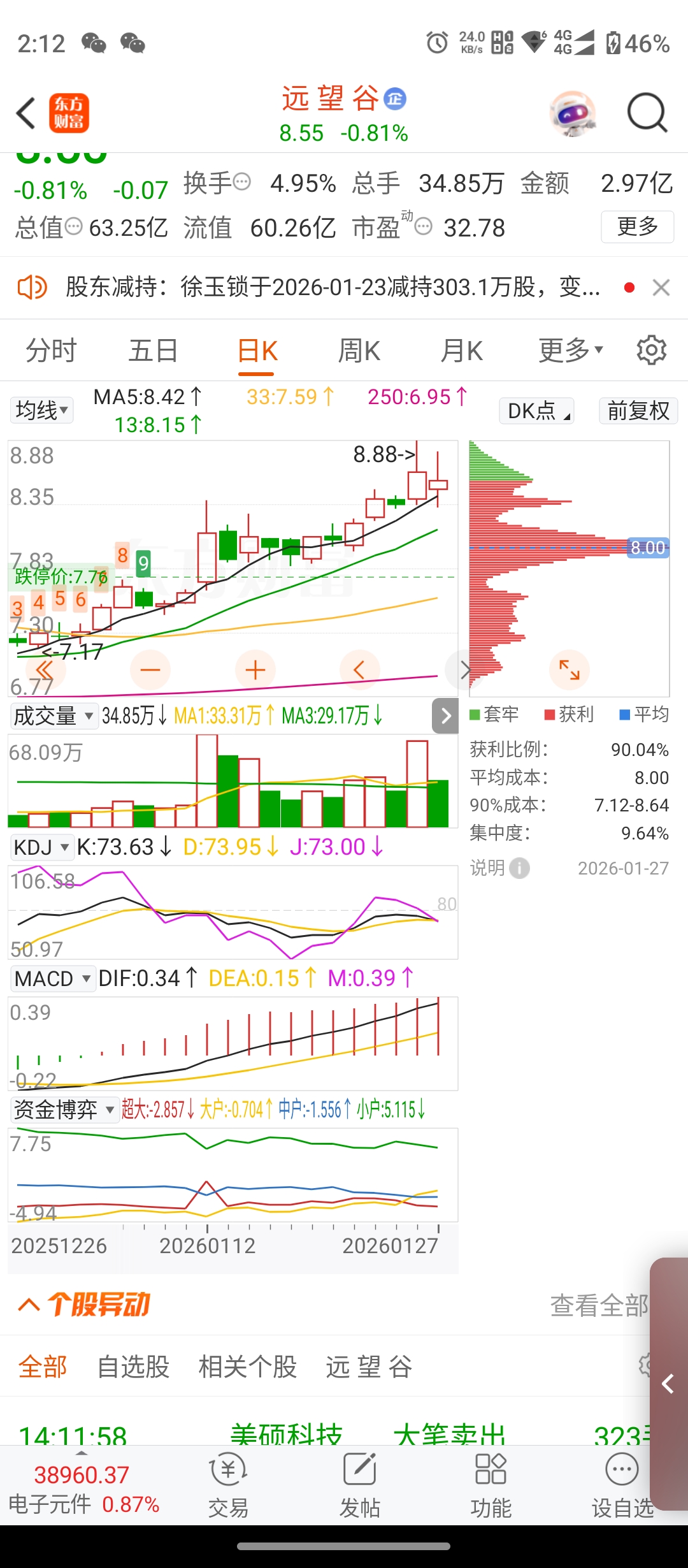Switch to the 五日 chart tab
Screen dimensions: 688x1568
coord(153,351)
